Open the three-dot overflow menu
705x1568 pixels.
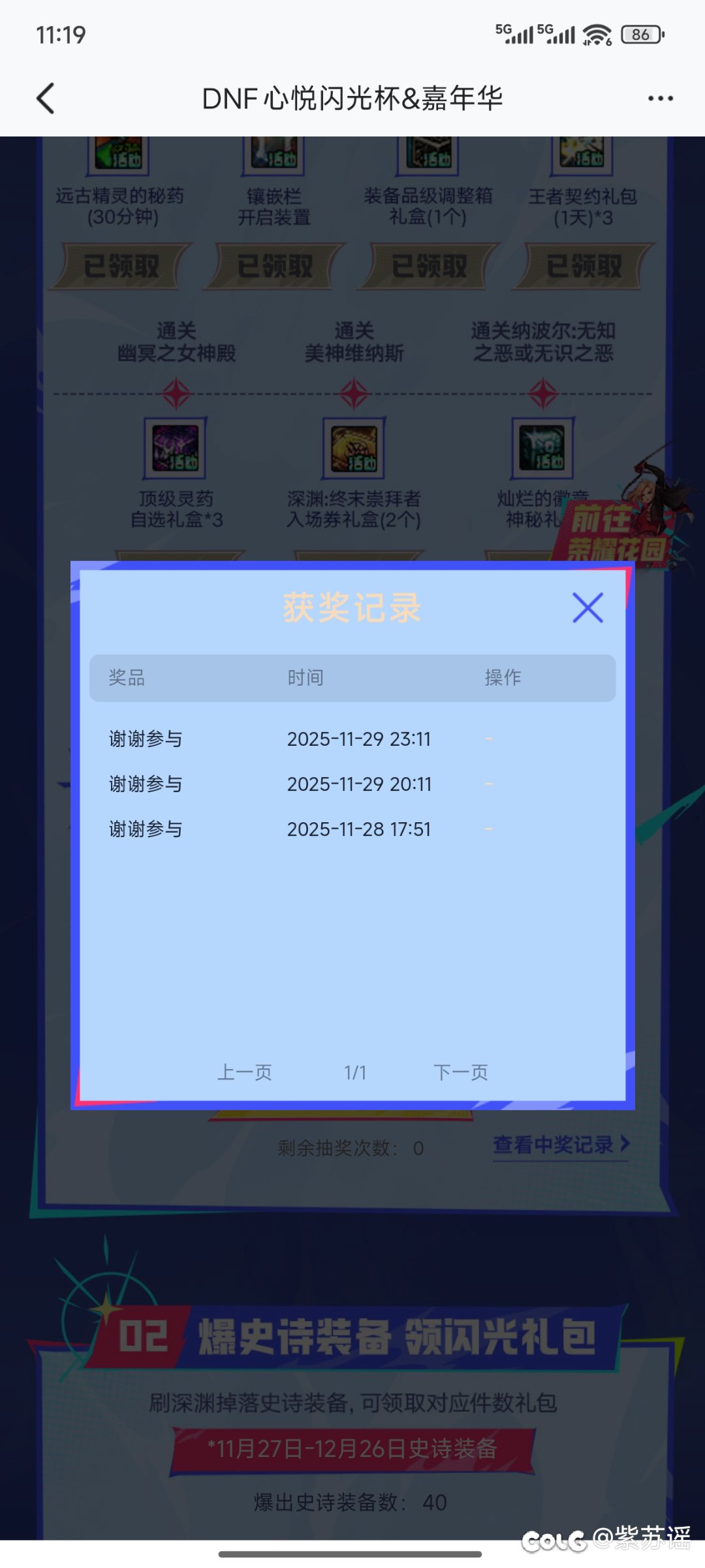tap(660, 99)
